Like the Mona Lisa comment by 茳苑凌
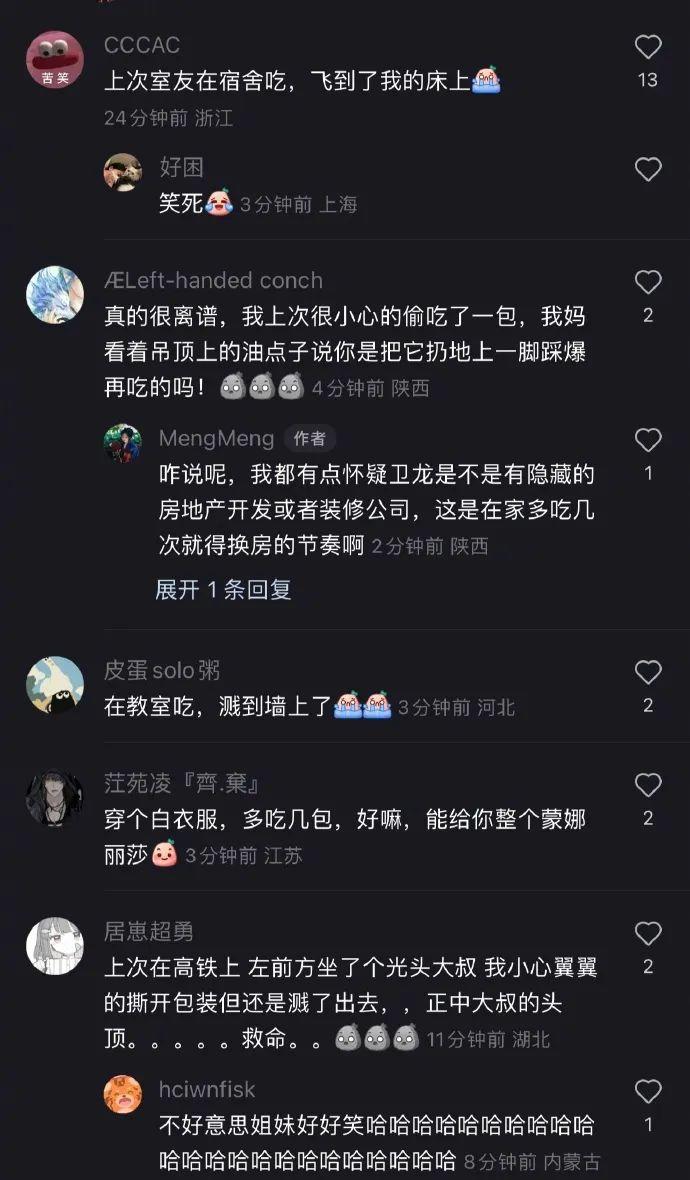The image size is (690, 1180). pyautogui.click(x=648, y=785)
